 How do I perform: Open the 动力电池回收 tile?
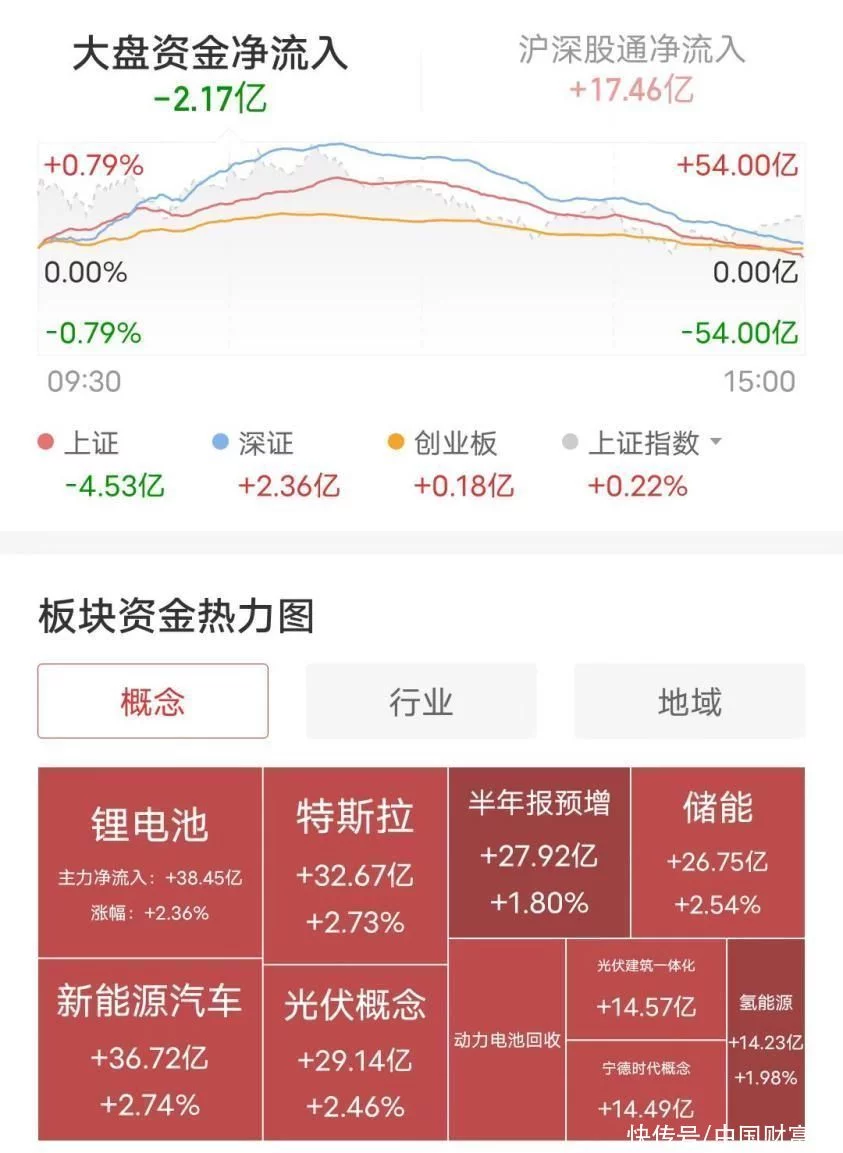click(x=507, y=1040)
